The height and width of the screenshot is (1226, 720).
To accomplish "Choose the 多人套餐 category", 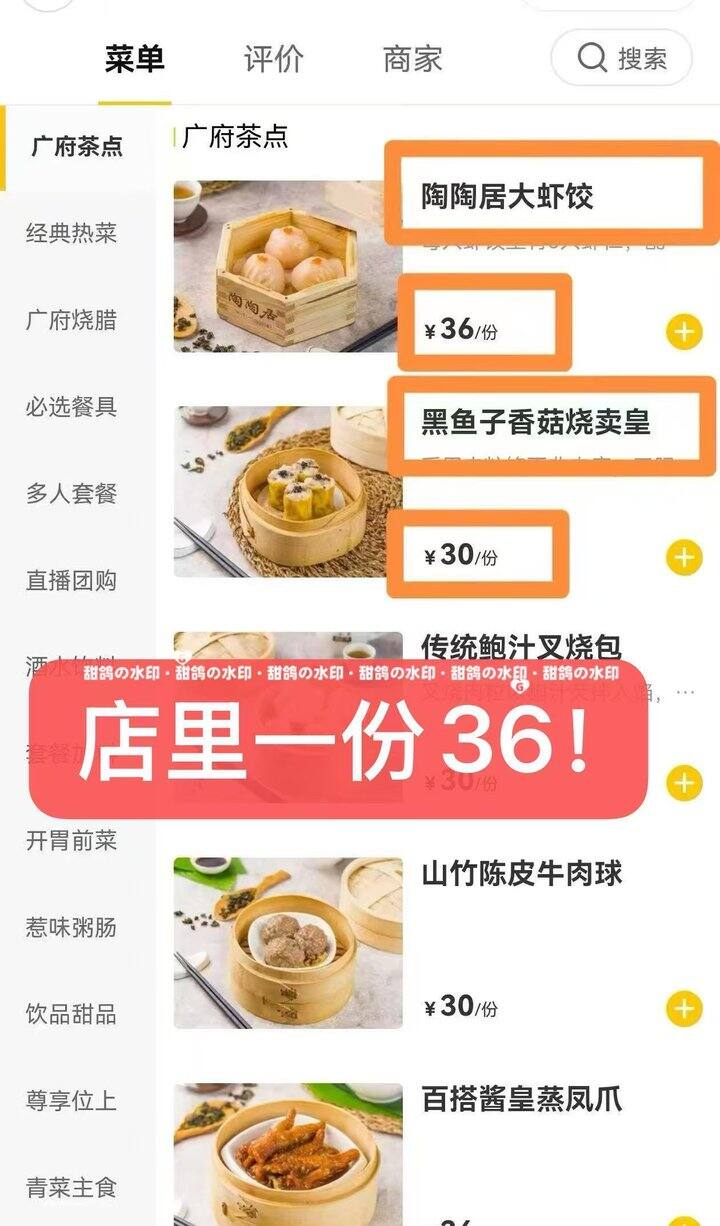I will pos(72,494).
